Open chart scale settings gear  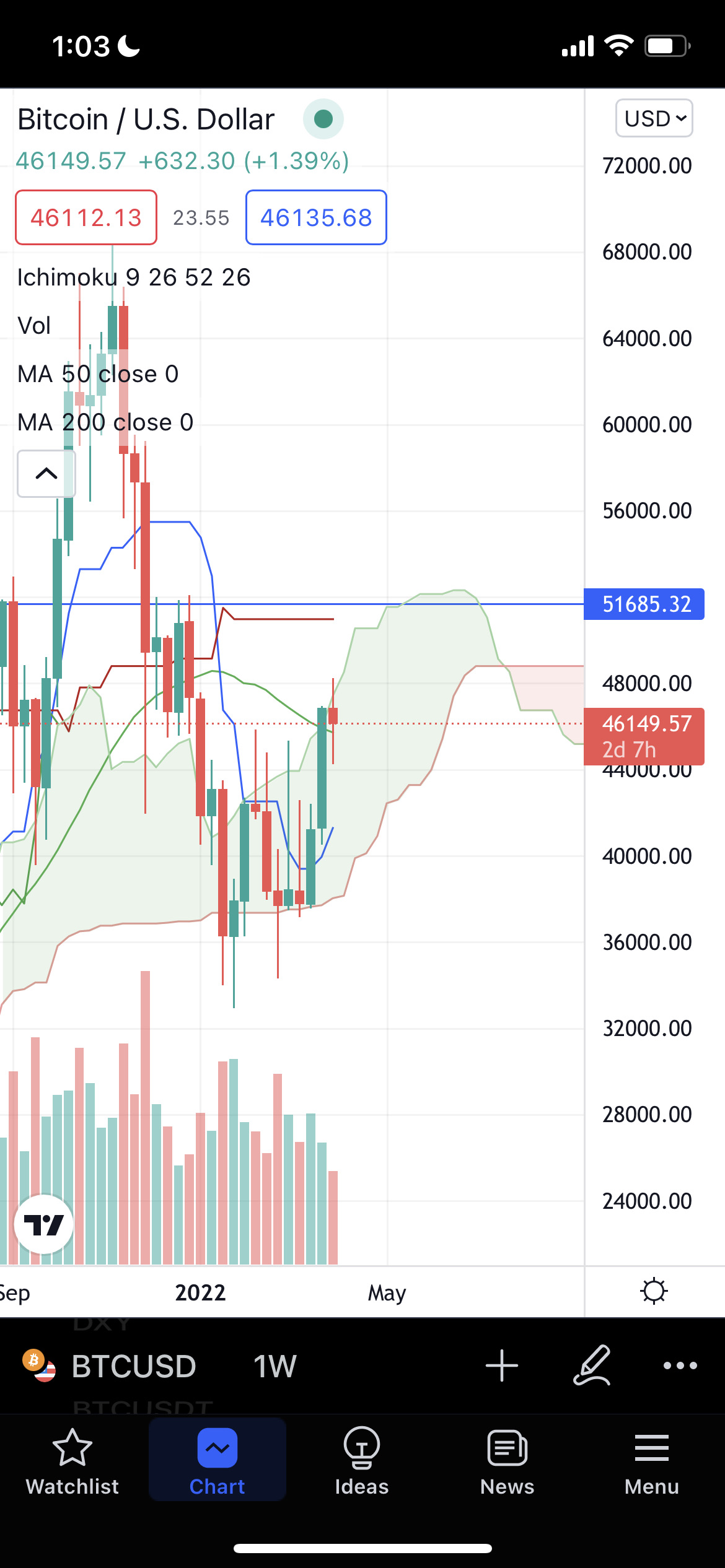654,1292
